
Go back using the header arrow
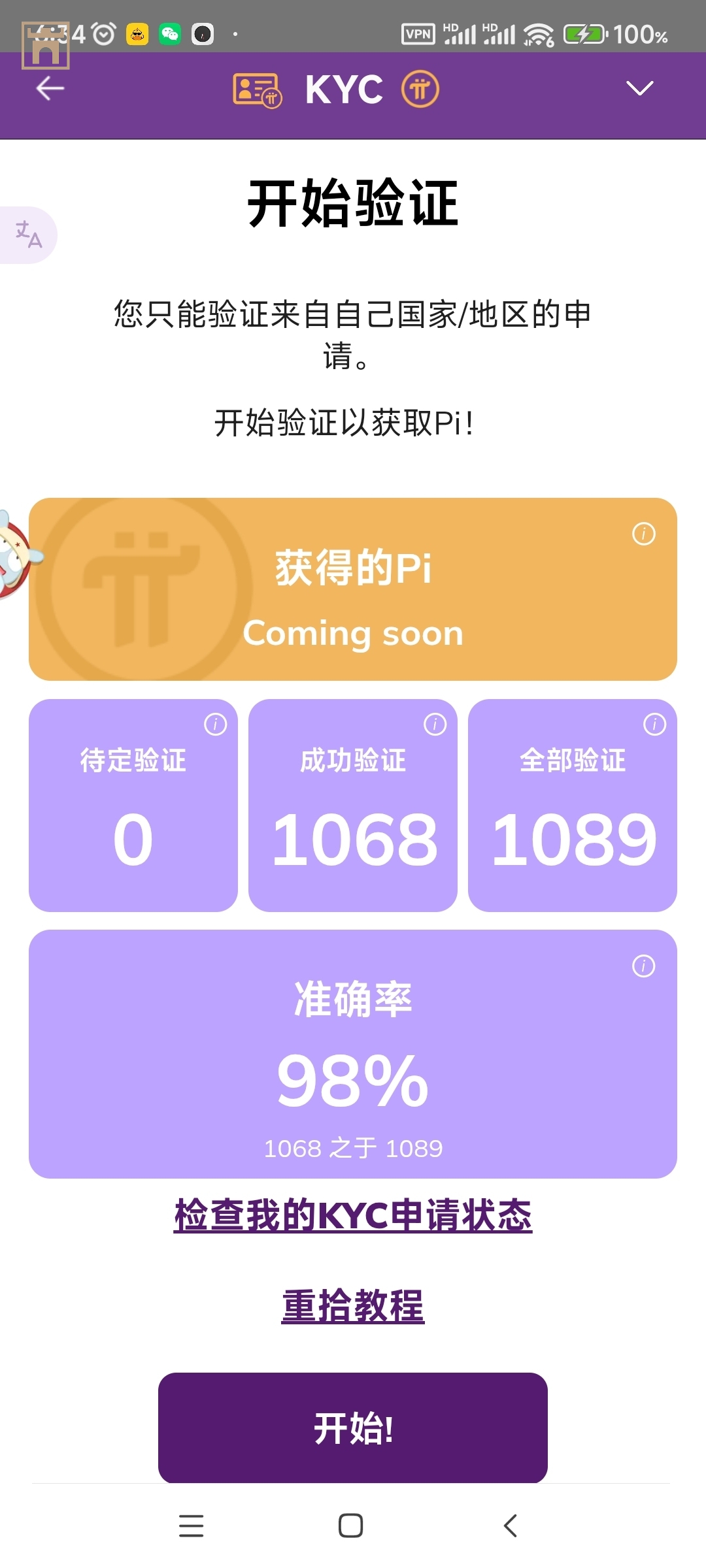pyautogui.click(x=50, y=88)
